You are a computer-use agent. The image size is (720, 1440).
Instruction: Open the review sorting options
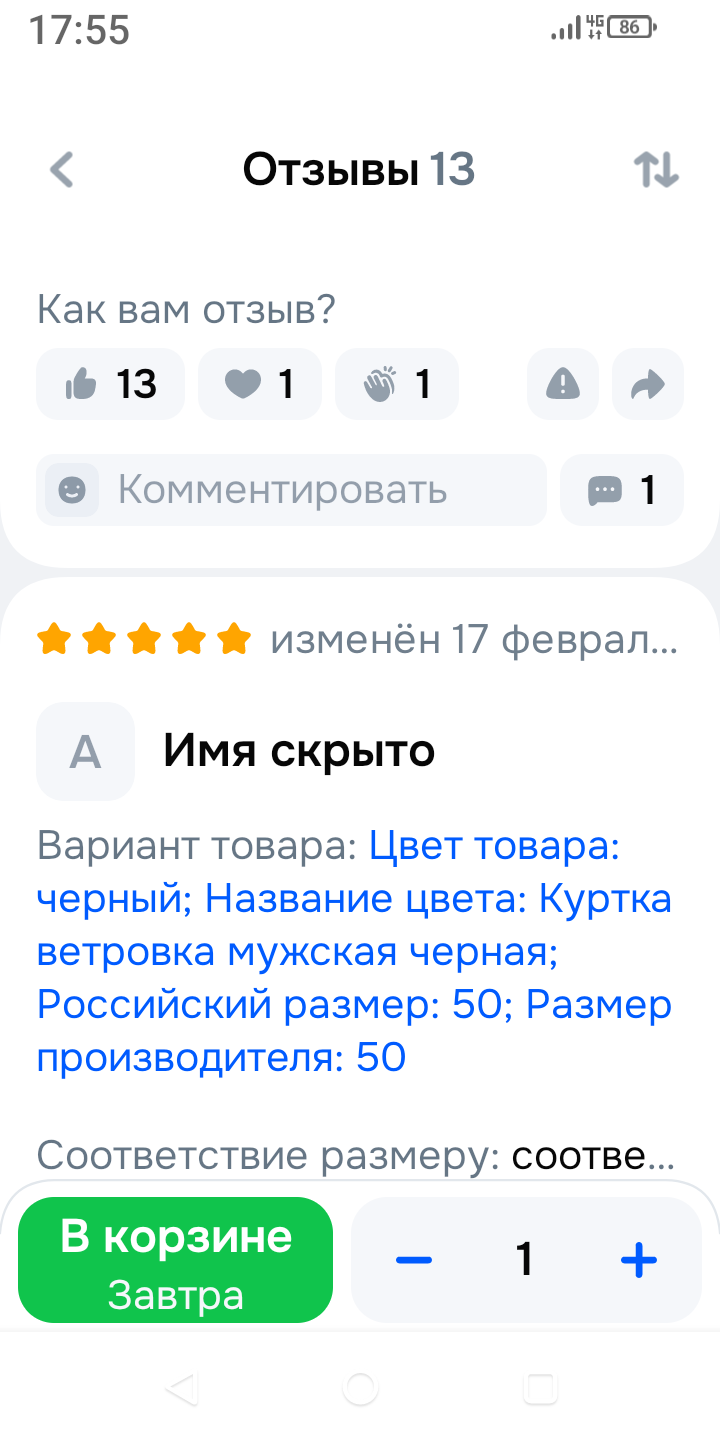[656, 170]
